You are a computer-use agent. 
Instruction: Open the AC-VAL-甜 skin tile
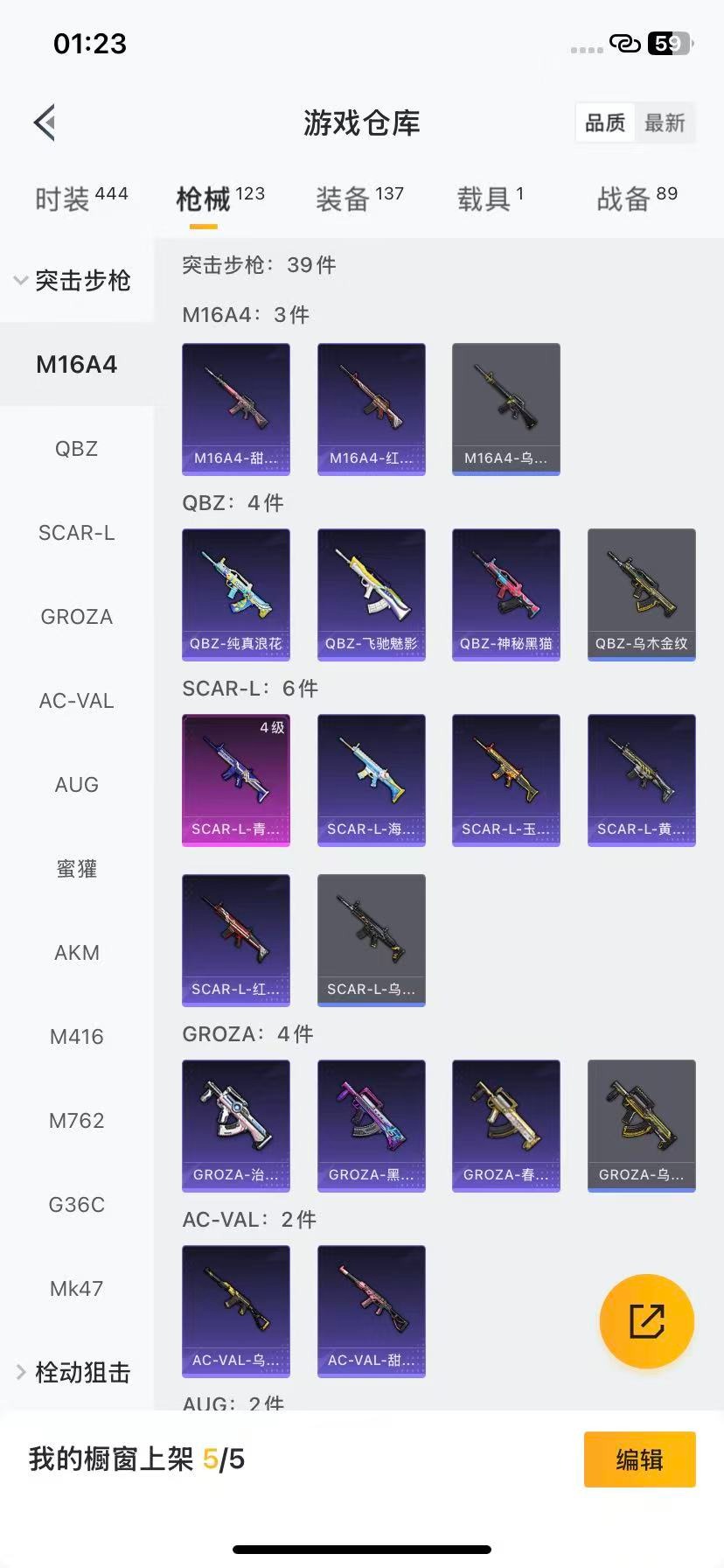[x=371, y=1311]
